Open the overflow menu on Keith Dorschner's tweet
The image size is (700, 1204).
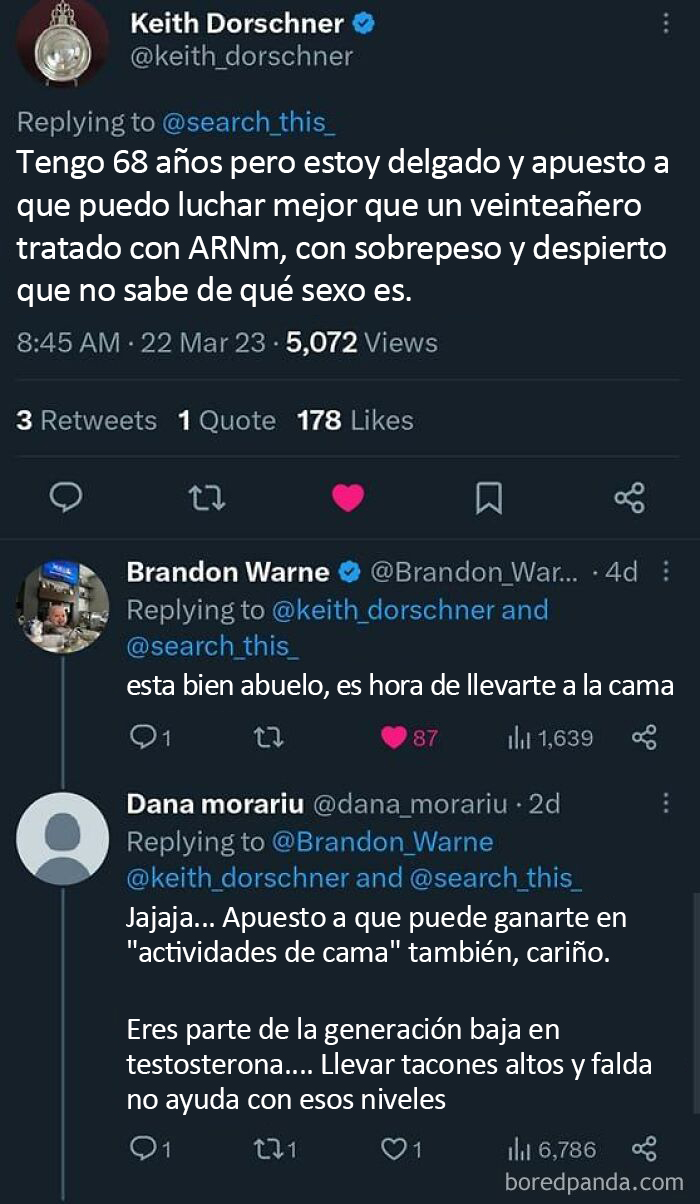(666, 23)
